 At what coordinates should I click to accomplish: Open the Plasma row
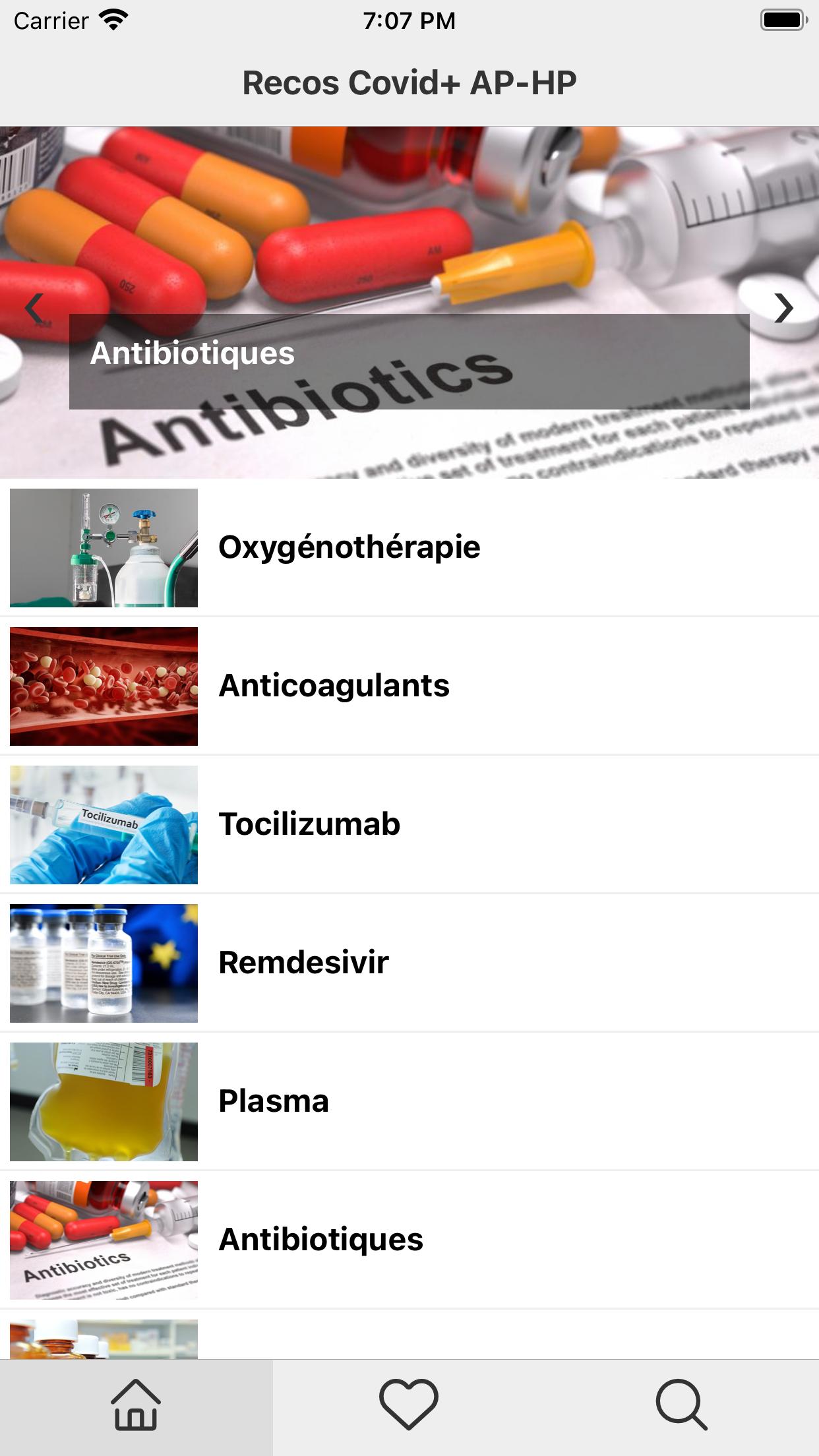(x=409, y=1102)
